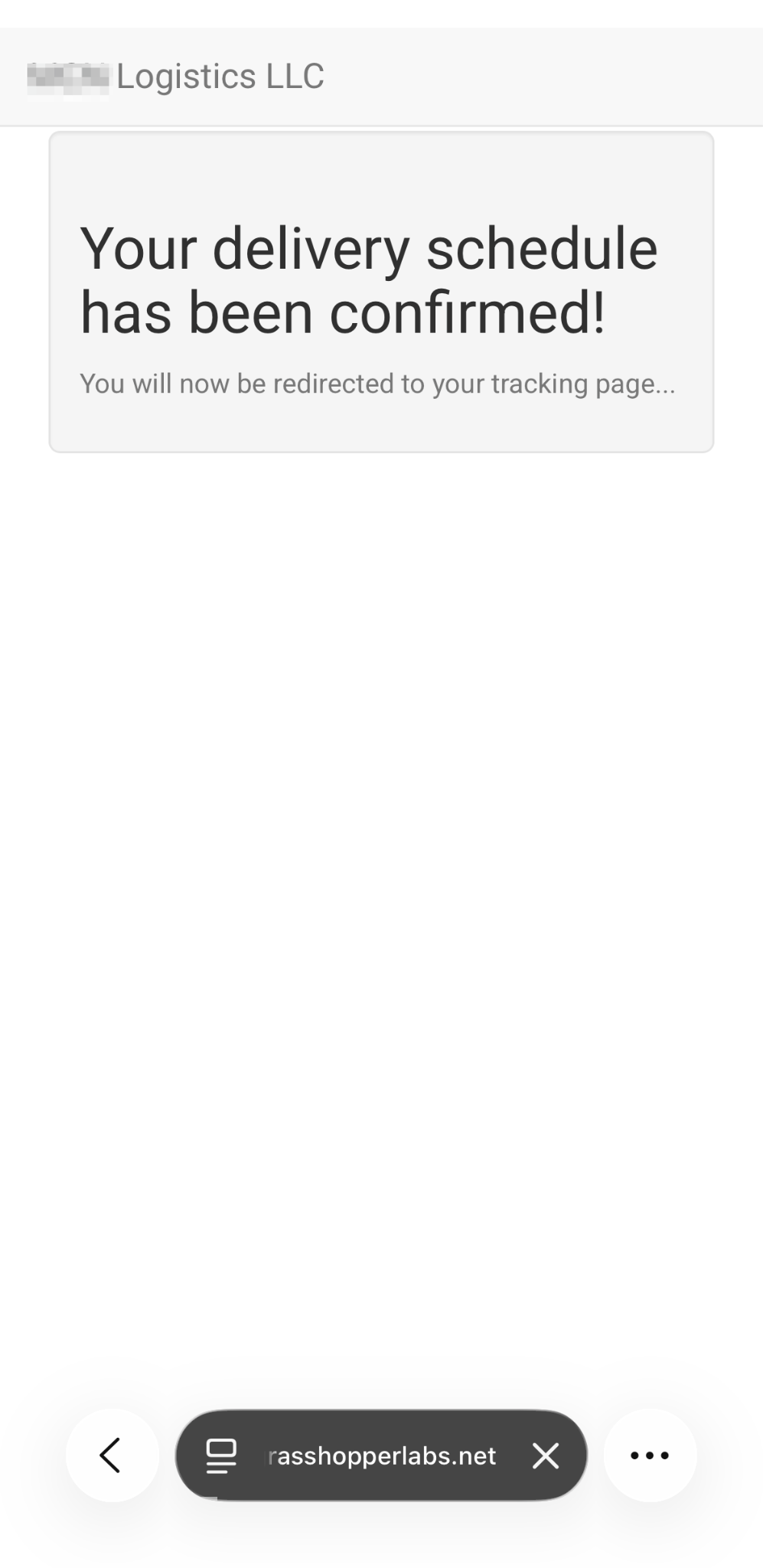
Task: Close the in-app browser tab
Action: [545, 1455]
